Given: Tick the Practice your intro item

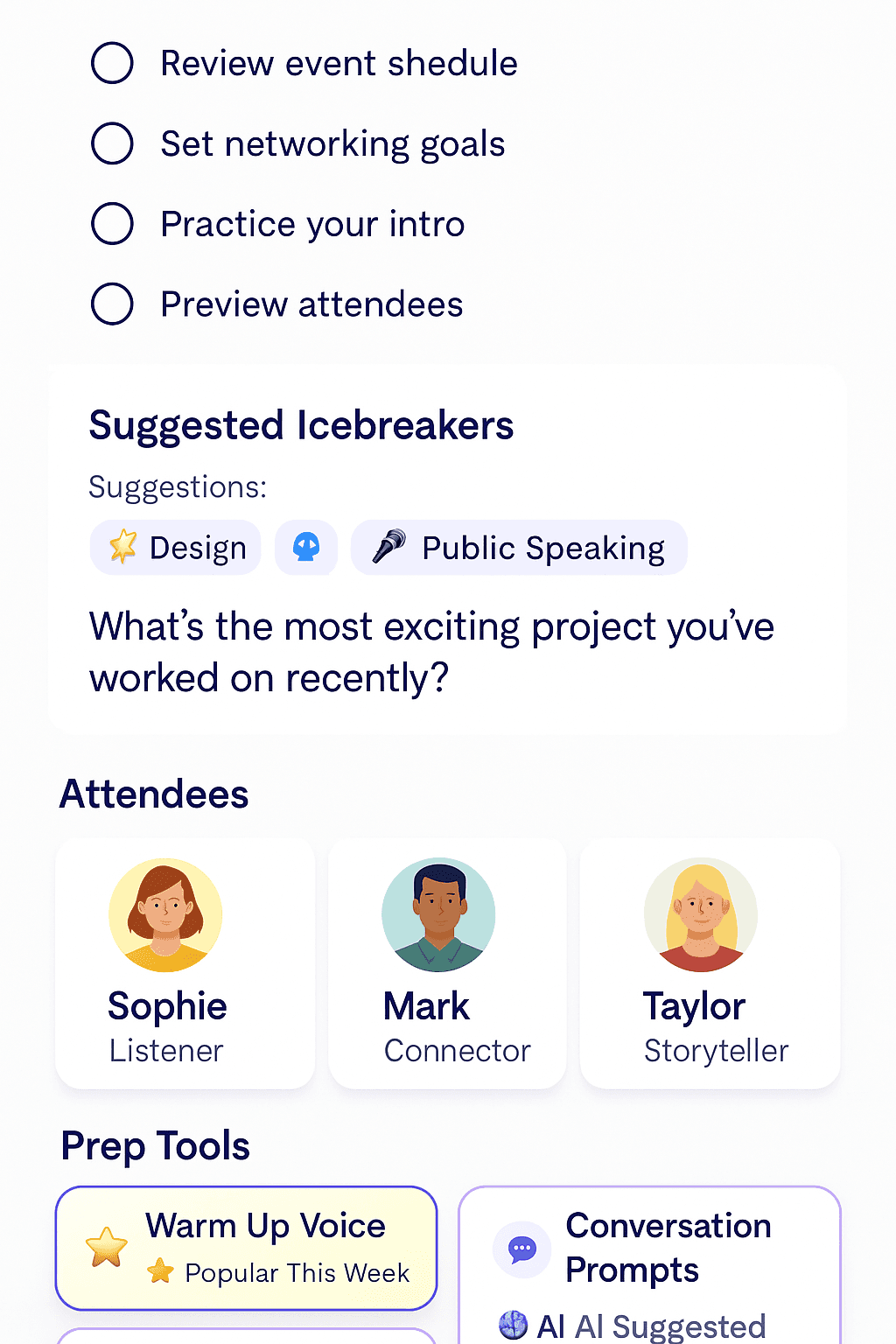Looking at the screenshot, I should tap(112, 224).
